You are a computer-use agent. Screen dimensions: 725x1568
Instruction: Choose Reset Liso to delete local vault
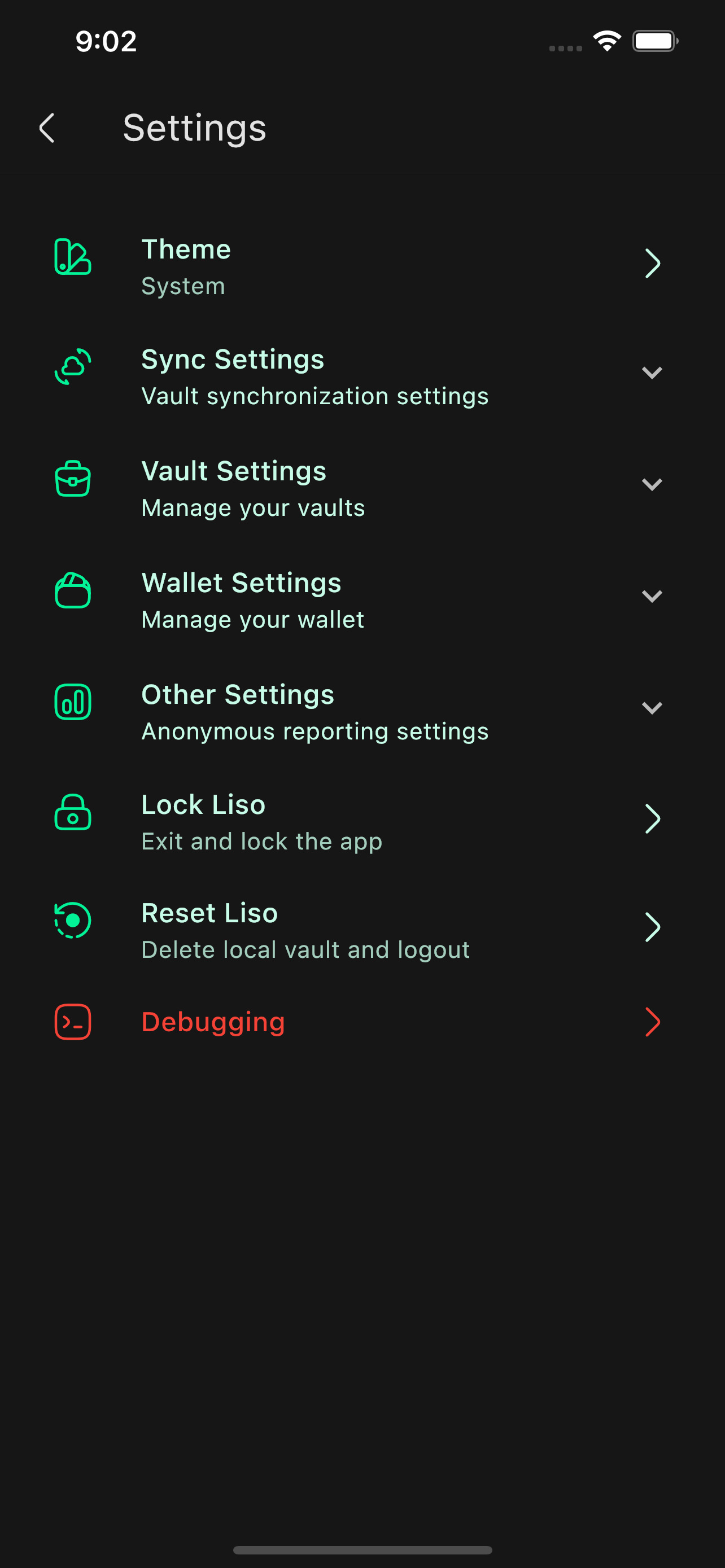coord(653,927)
